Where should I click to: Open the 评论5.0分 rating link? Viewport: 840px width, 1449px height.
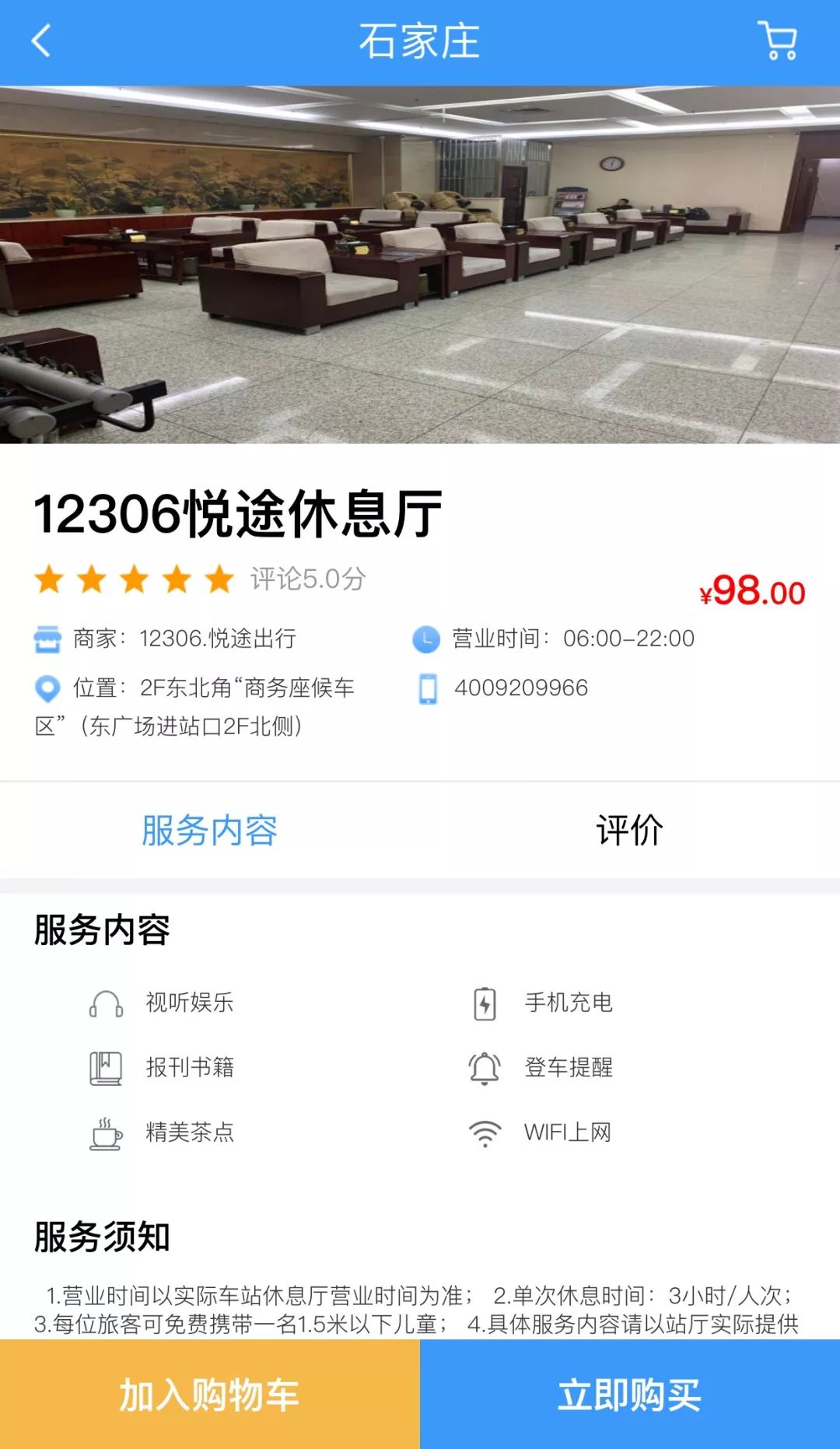[x=307, y=579]
